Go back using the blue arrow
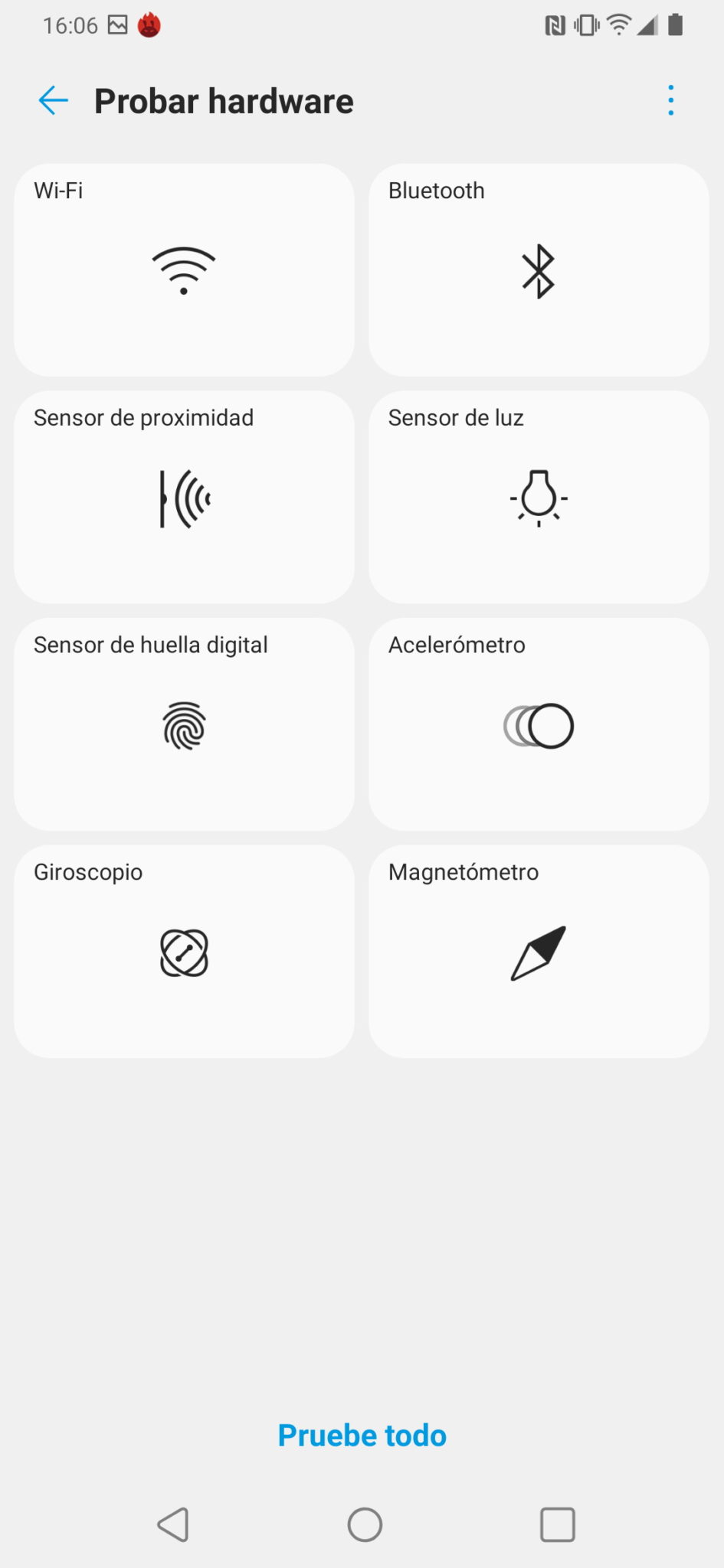 click(x=53, y=100)
